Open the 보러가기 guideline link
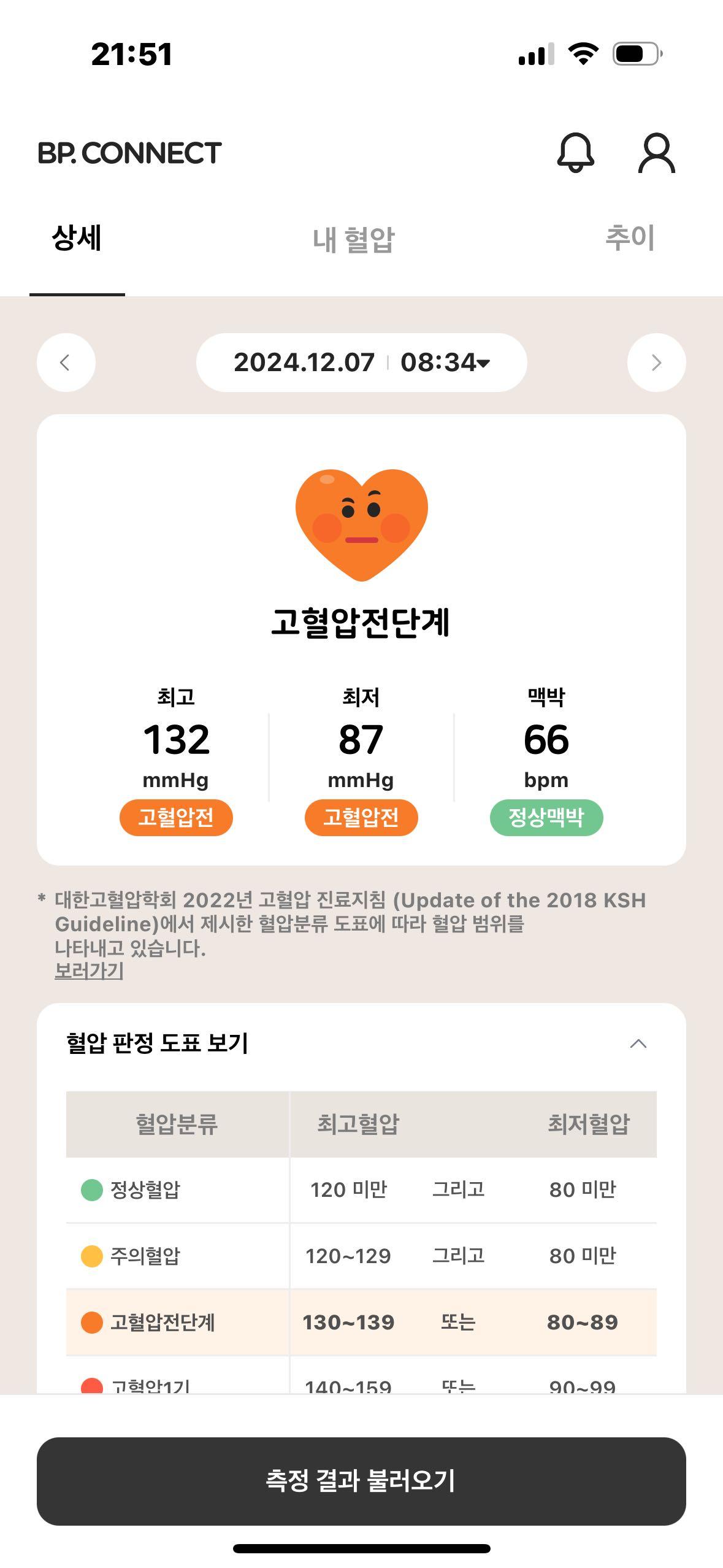The image size is (723, 1568). coord(90,970)
